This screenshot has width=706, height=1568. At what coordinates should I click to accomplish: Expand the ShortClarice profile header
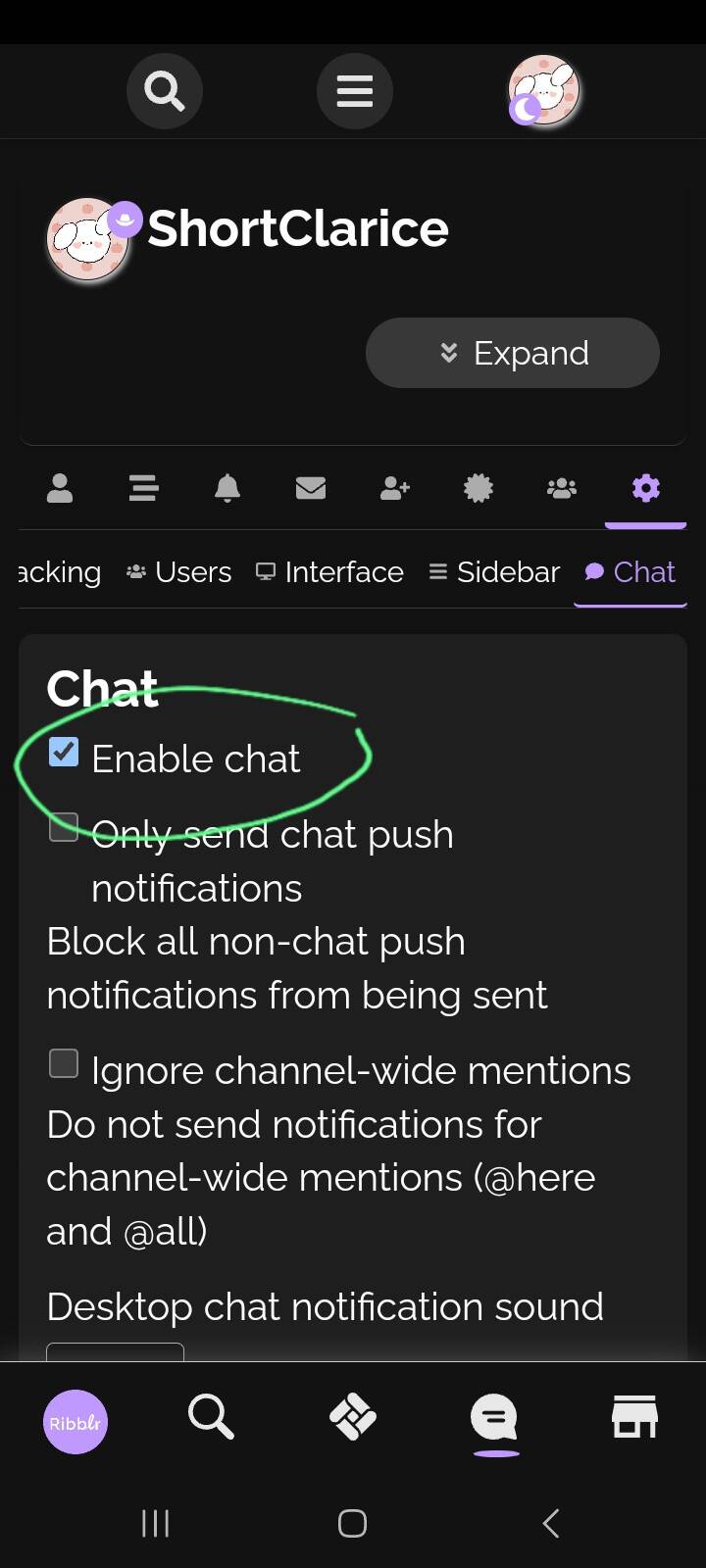pos(513,353)
